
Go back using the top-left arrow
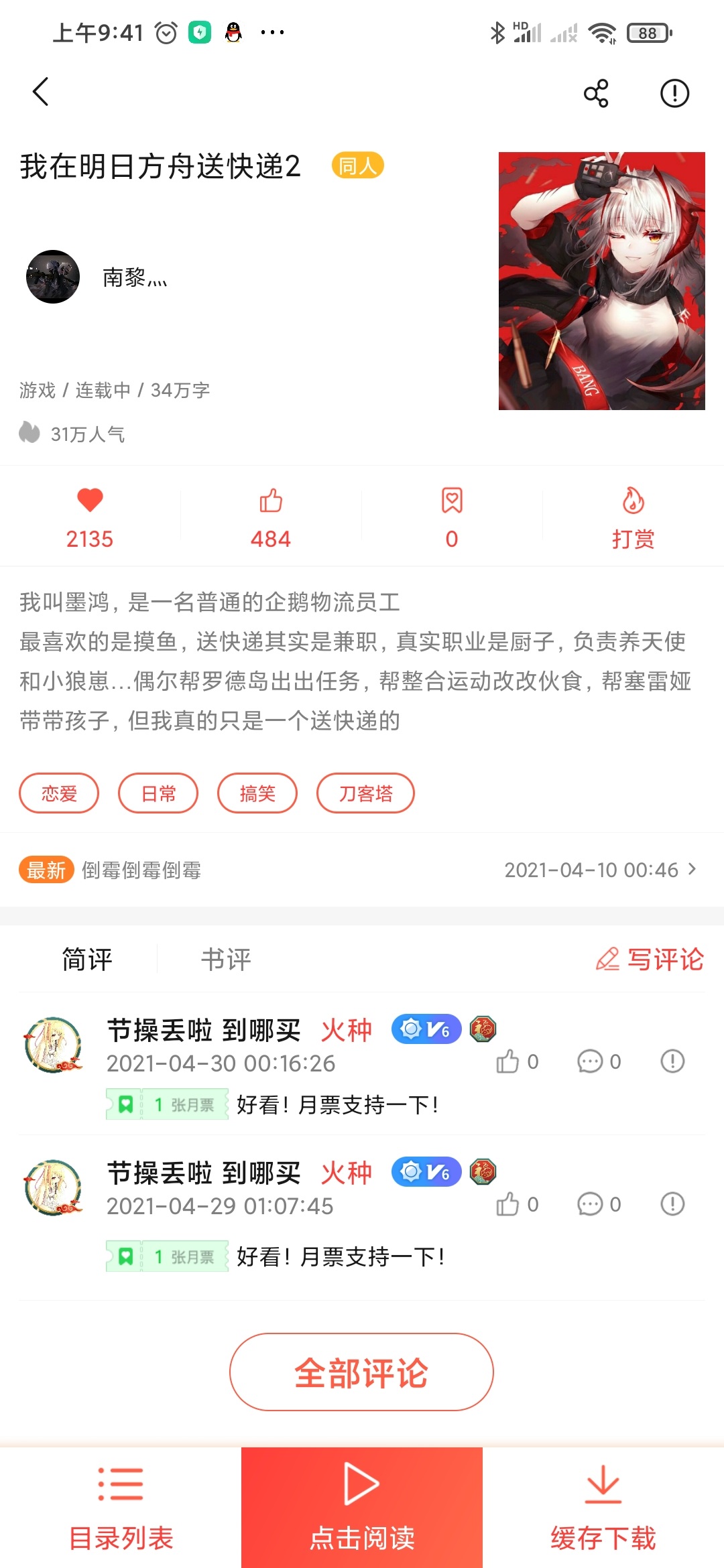40,92
